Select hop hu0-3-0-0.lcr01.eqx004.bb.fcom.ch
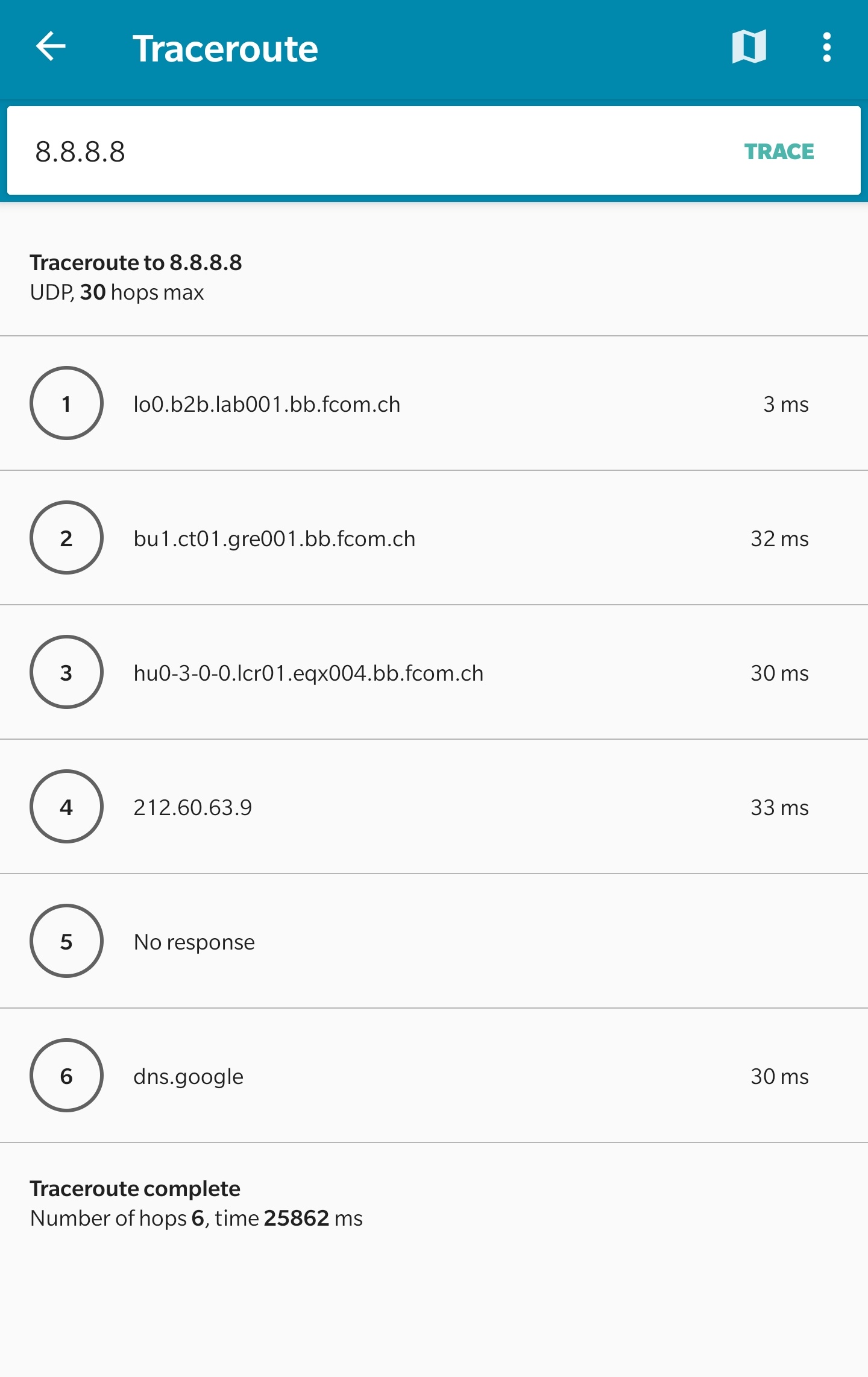The width and height of the screenshot is (868, 1377). click(x=309, y=673)
